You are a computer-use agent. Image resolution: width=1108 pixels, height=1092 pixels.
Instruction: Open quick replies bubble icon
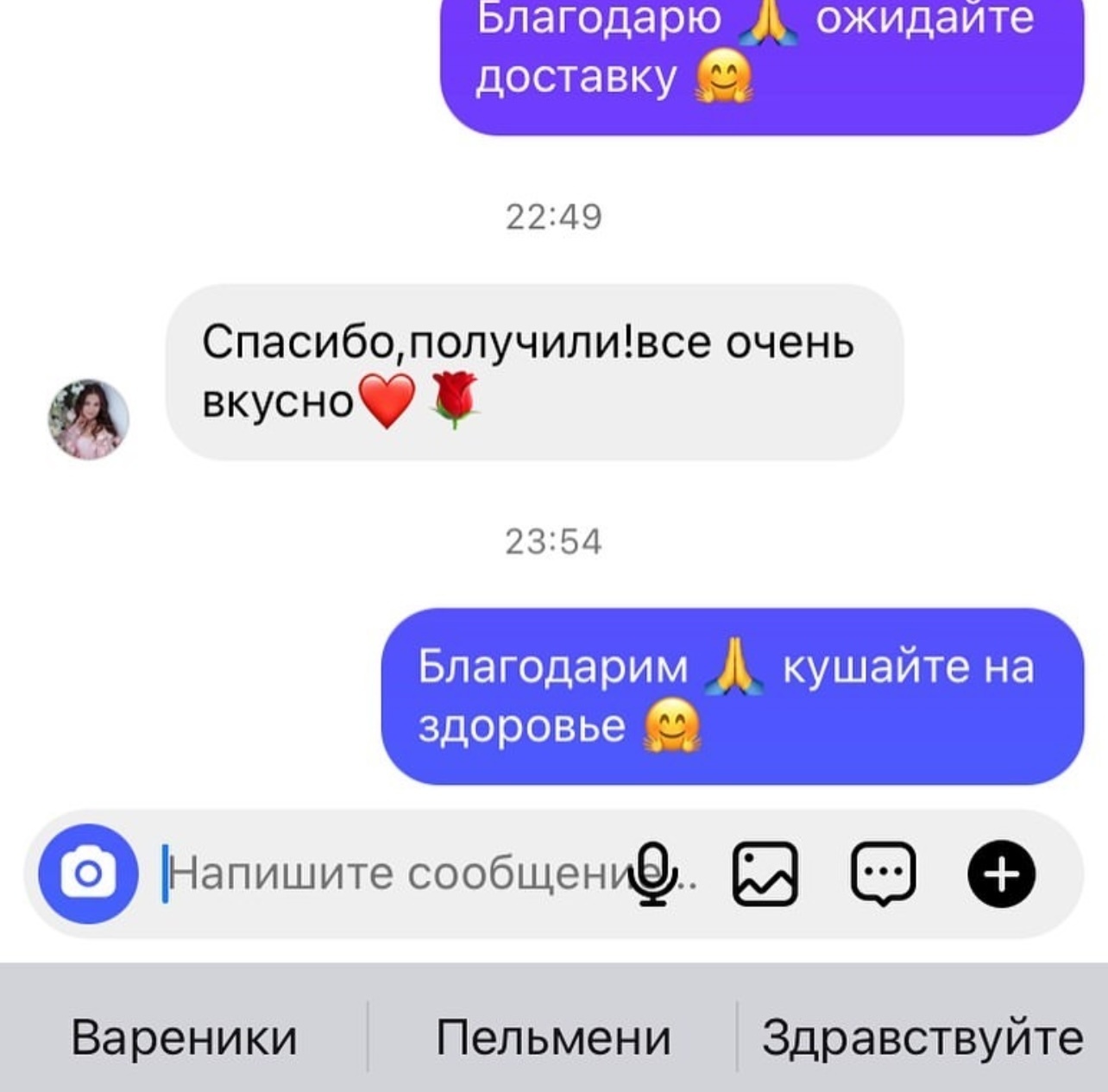pyautogui.click(x=884, y=874)
